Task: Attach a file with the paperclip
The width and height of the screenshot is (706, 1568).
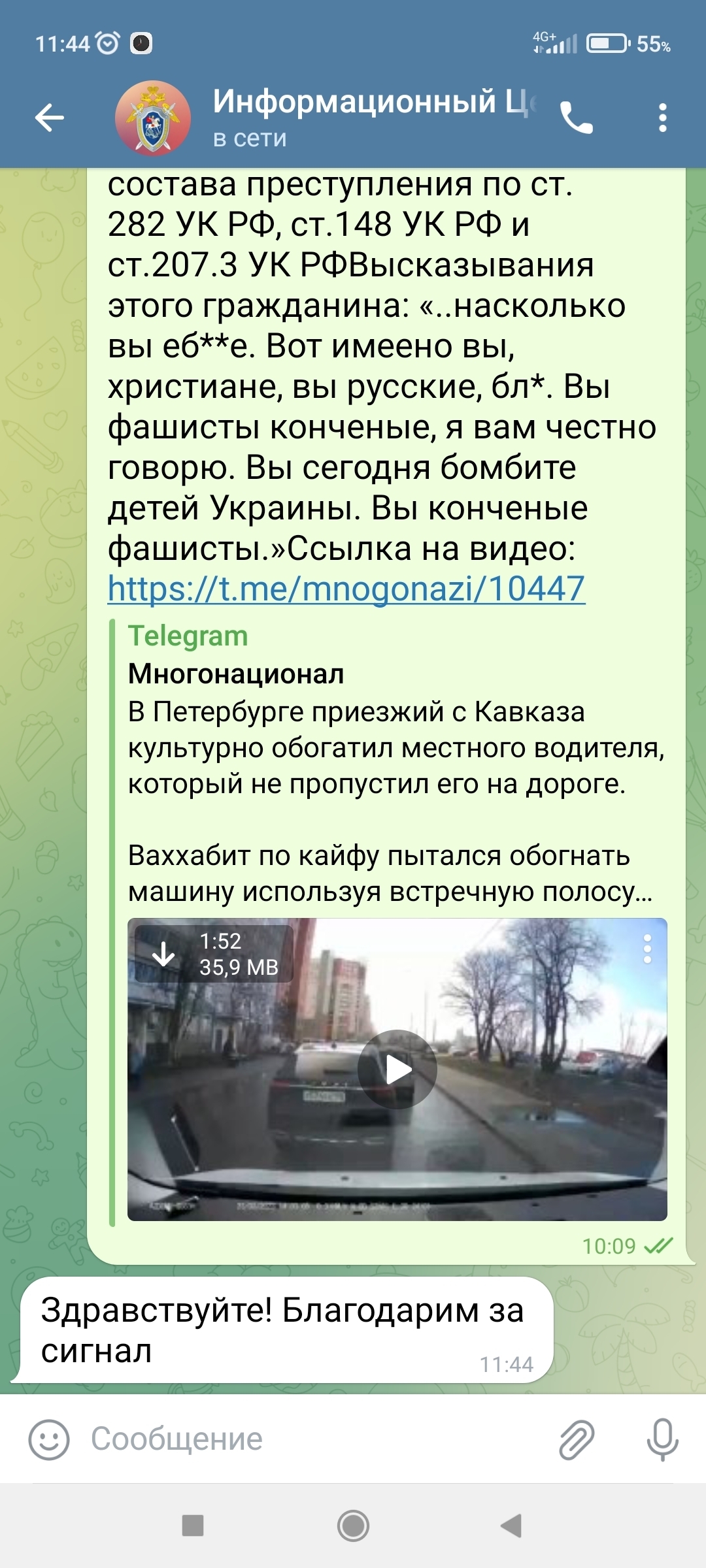Action: tap(577, 1439)
